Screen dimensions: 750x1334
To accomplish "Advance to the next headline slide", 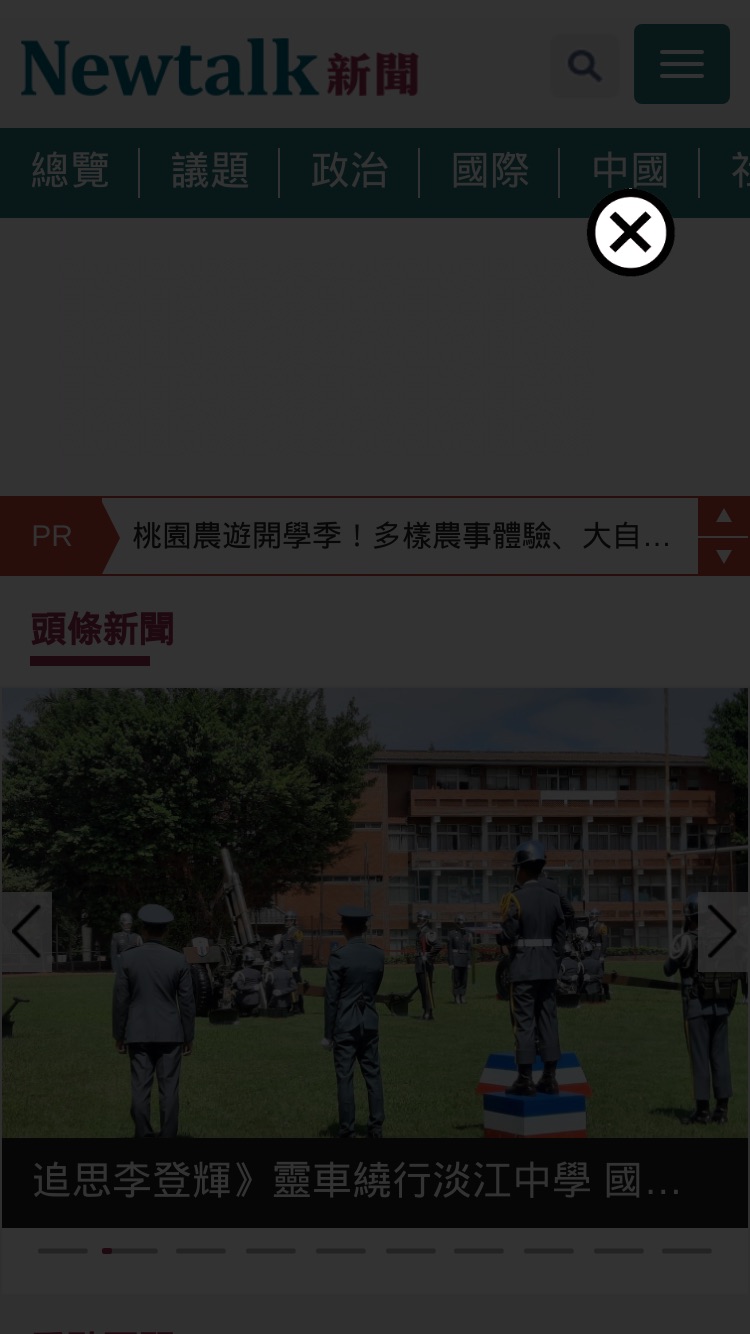I will click(722, 932).
